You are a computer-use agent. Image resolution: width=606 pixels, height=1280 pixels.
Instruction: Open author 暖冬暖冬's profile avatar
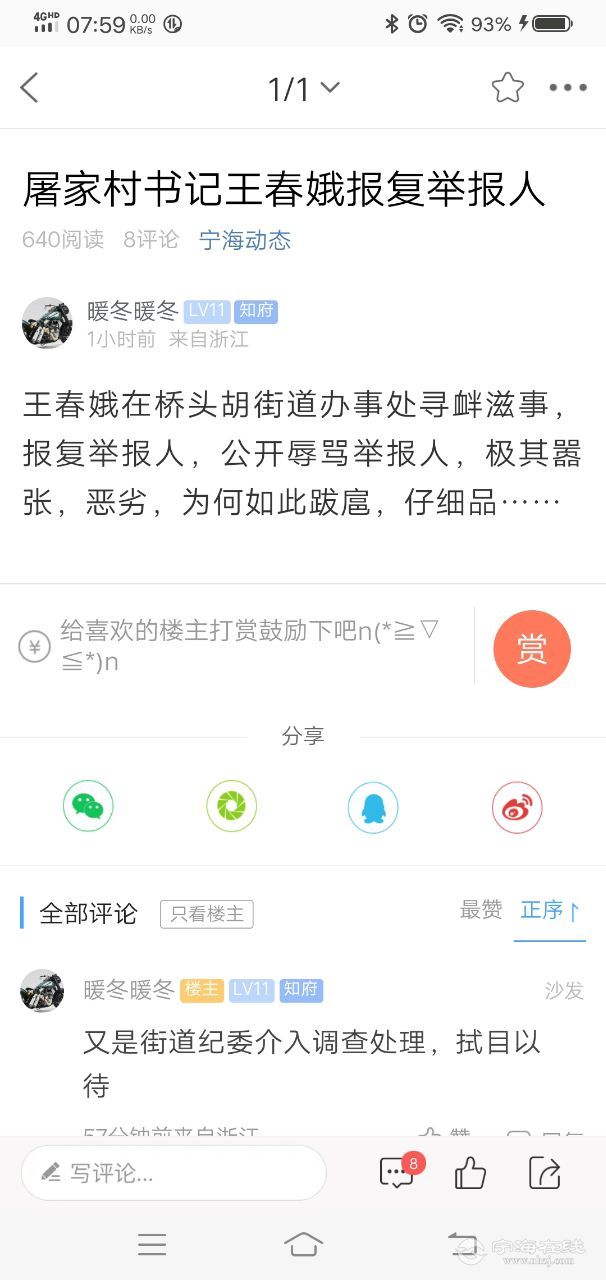pyautogui.click(x=47, y=323)
